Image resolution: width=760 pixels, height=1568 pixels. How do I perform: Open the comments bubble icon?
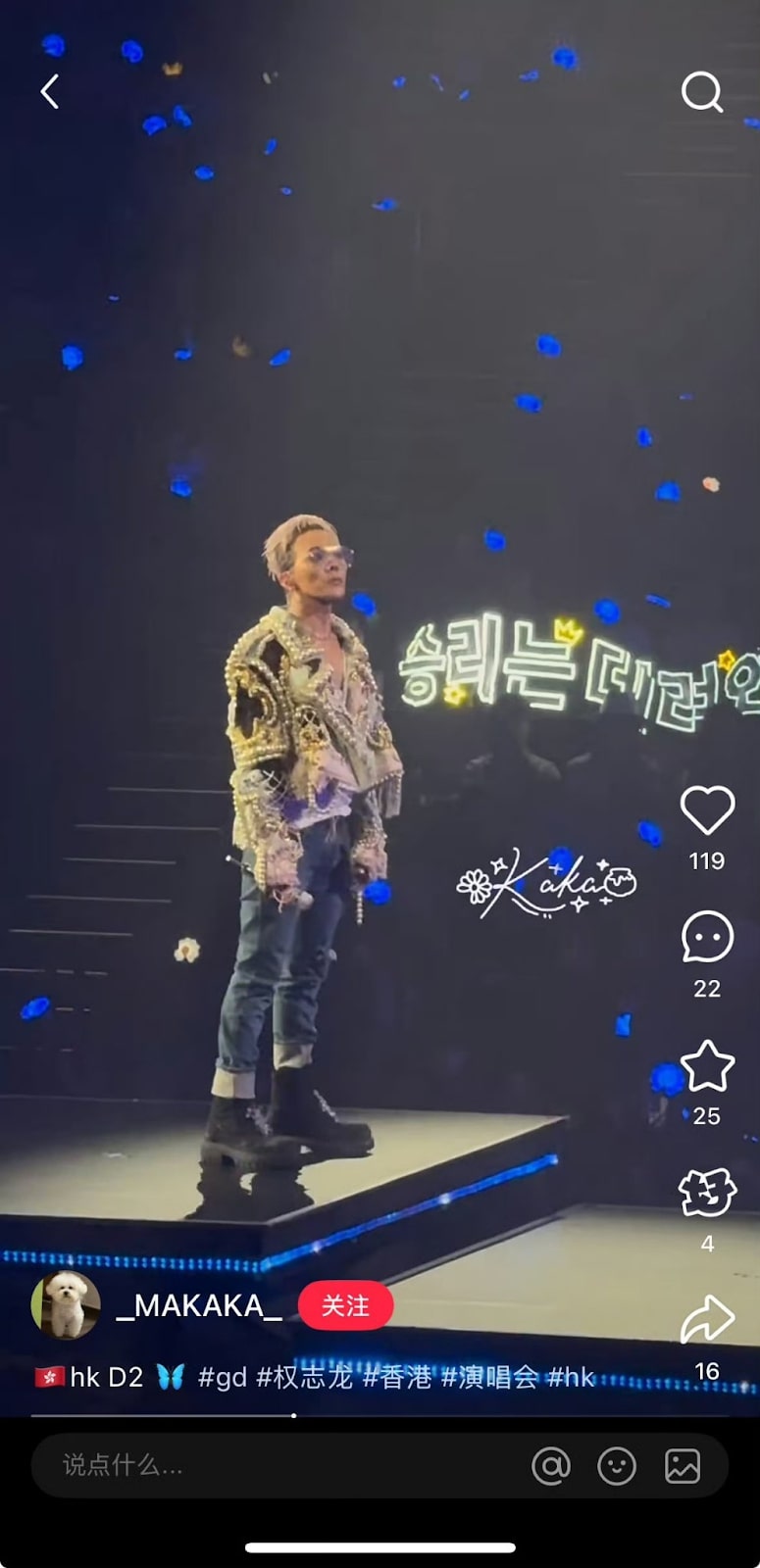(x=707, y=938)
